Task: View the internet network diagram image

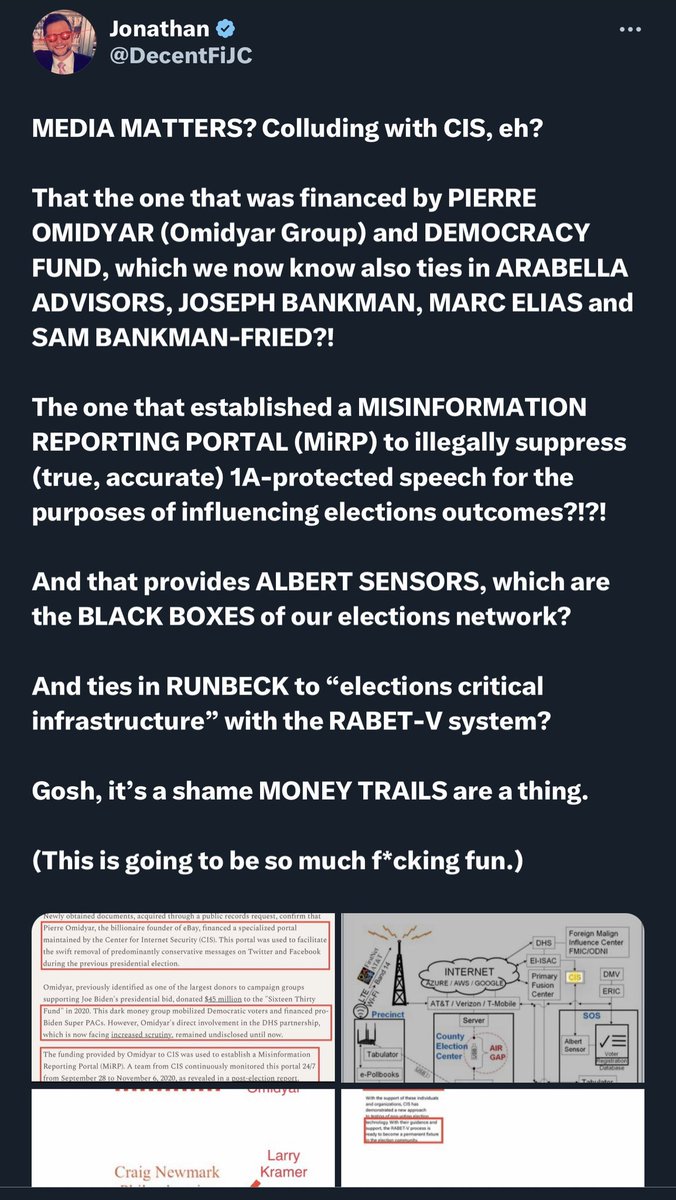Action: pos(492,998)
